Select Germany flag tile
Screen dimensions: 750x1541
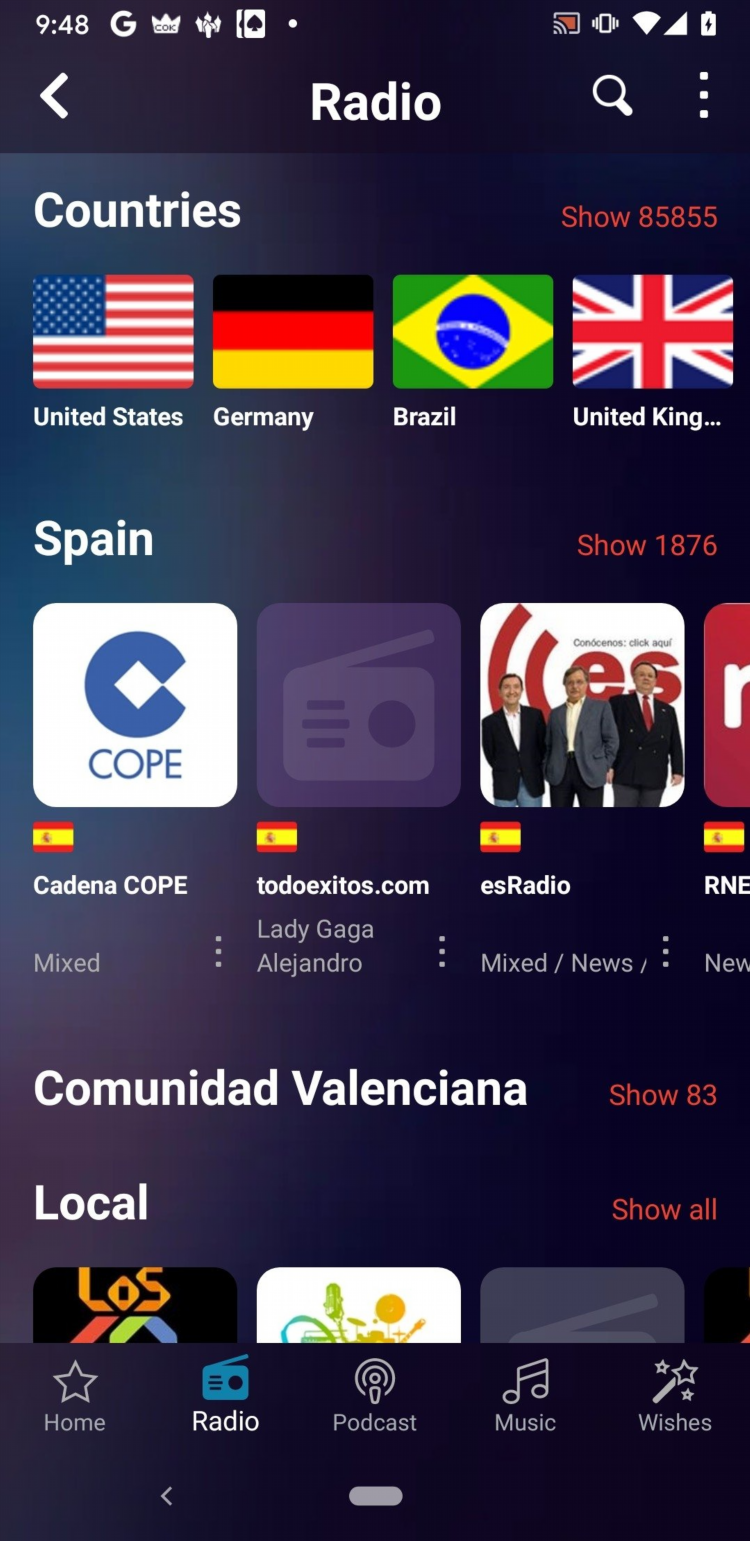point(293,332)
